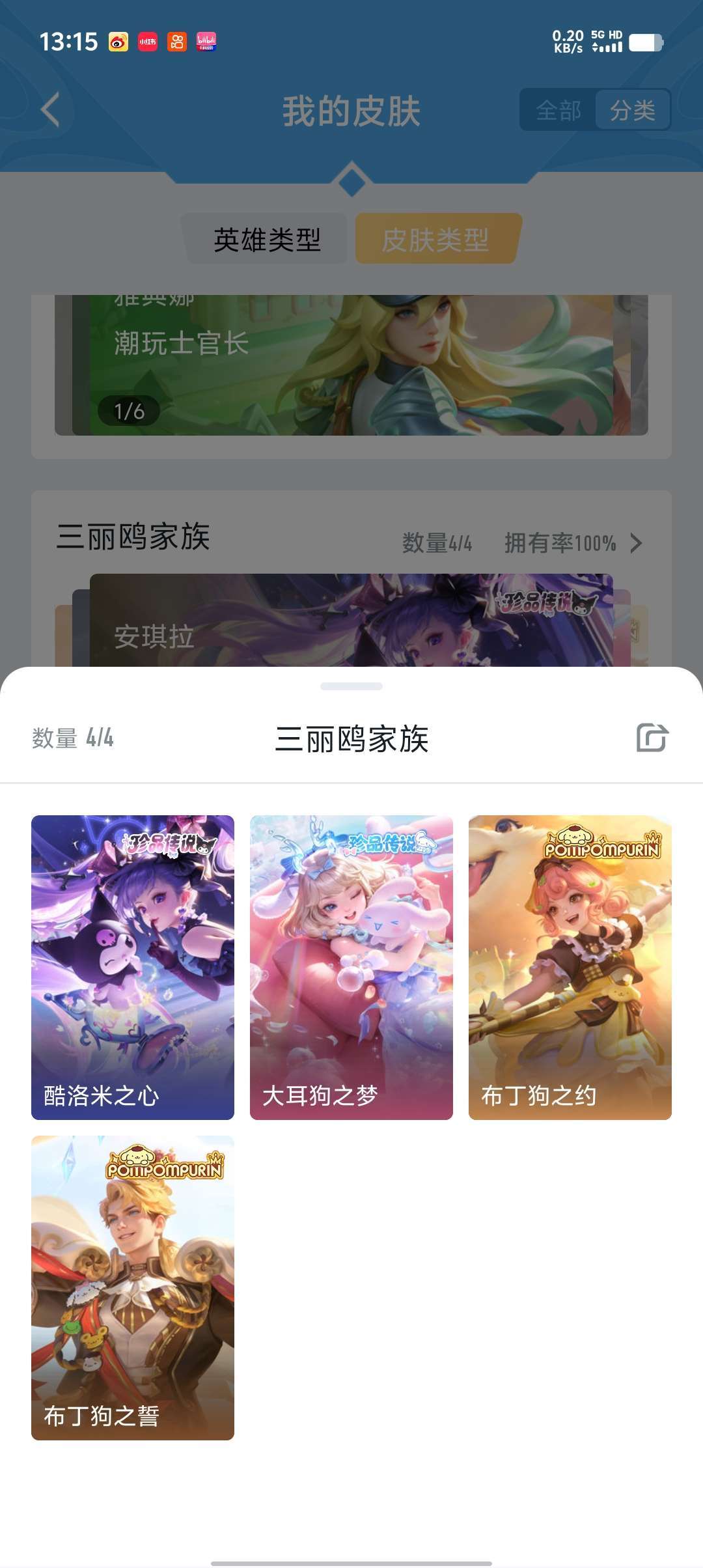The width and height of the screenshot is (703, 1568).
Task: Click the 1/6 carousel page indicator
Action: pyautogui.click(x=130, y=410)
